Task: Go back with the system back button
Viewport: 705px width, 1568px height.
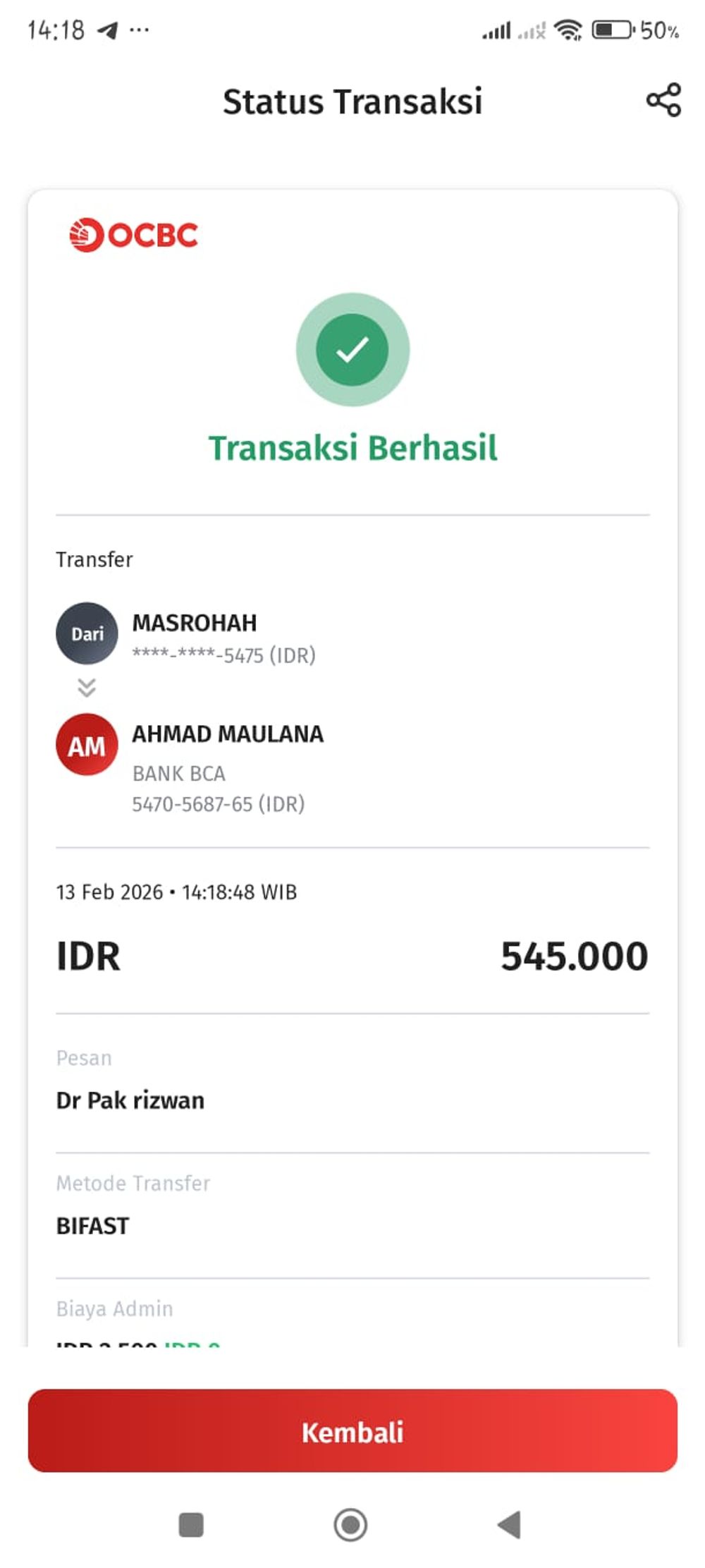Action: (509, 1524)
